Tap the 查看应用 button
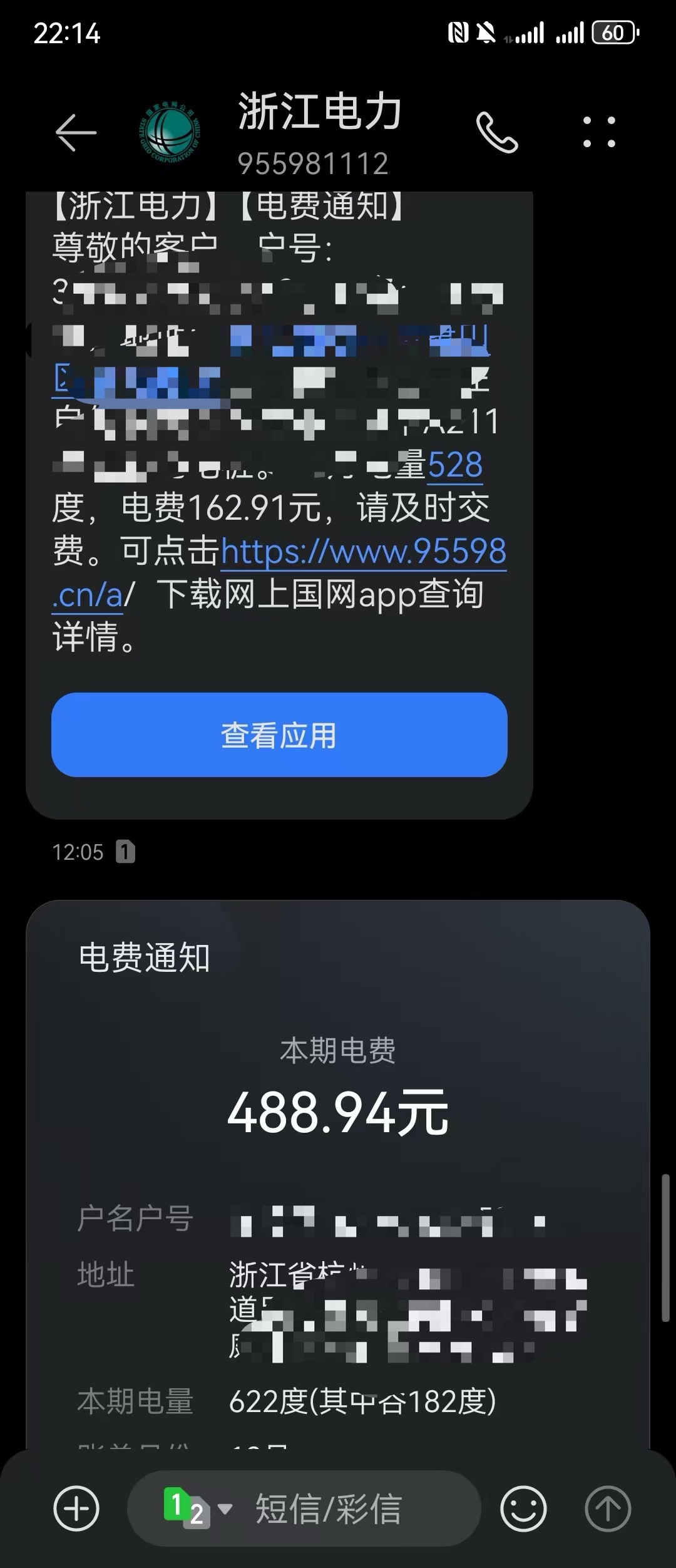The width and height of the screenshot is (676, 1568). (279, 735)
